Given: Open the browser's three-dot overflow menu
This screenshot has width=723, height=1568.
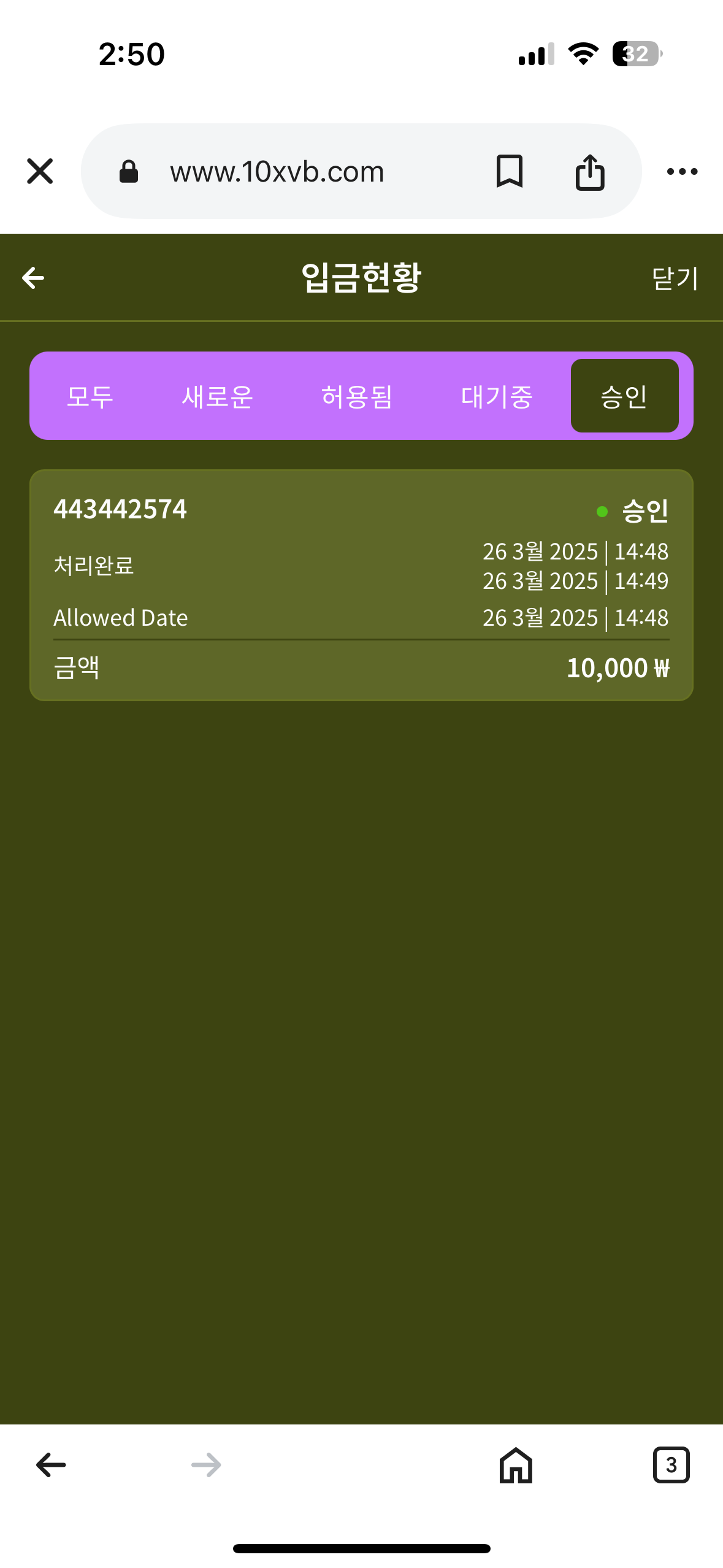Looking at the screenshot, I should pos(682,172).
